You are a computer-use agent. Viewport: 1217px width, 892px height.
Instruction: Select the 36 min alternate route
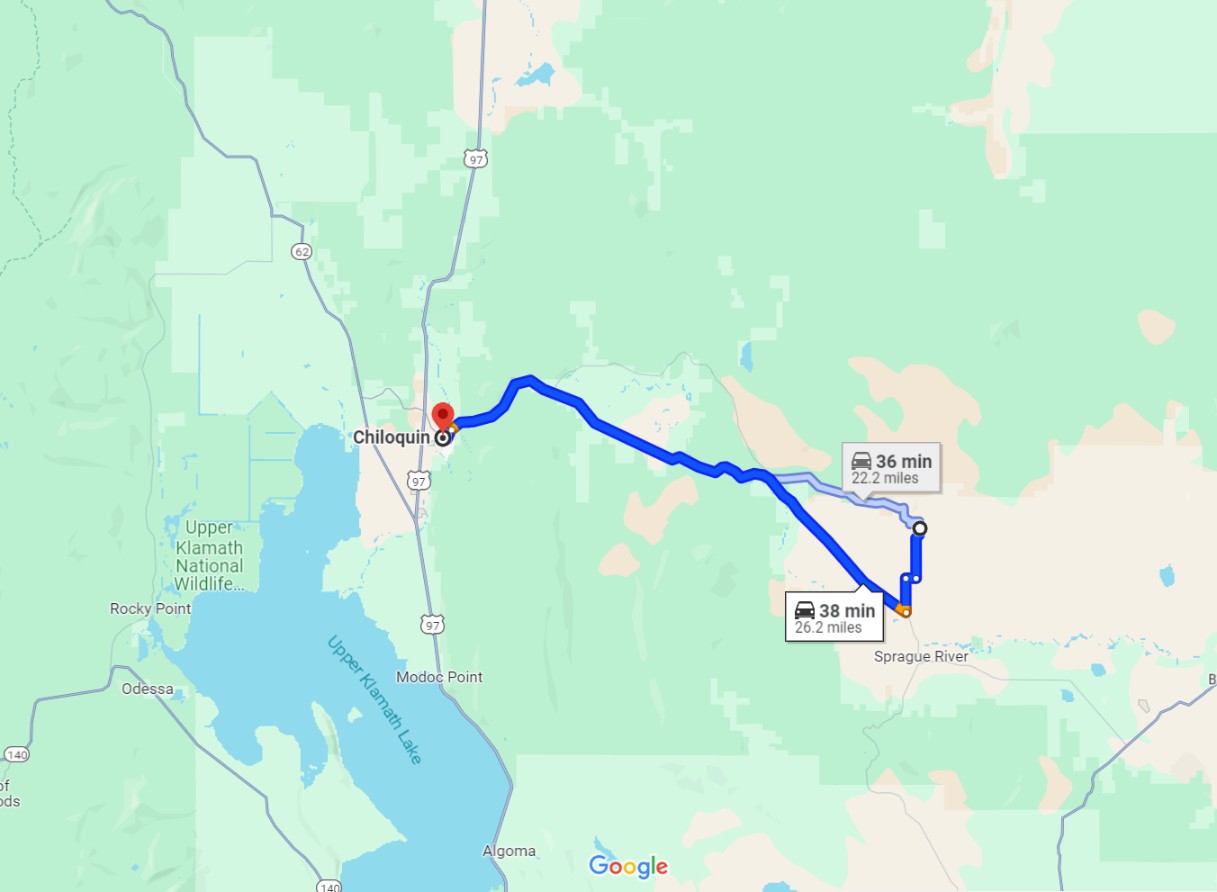[891, 468]
